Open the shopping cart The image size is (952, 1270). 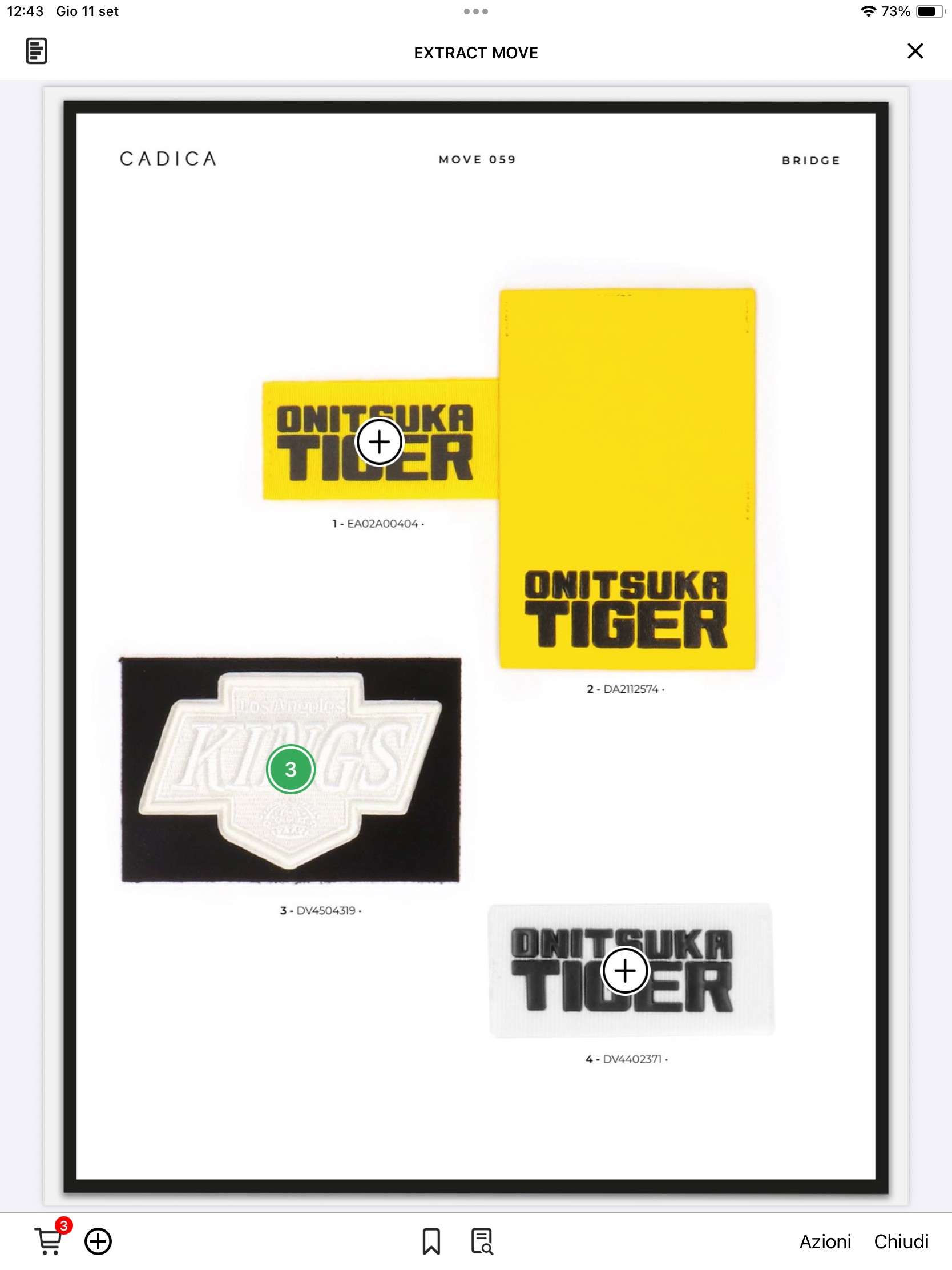(49, 1241)
